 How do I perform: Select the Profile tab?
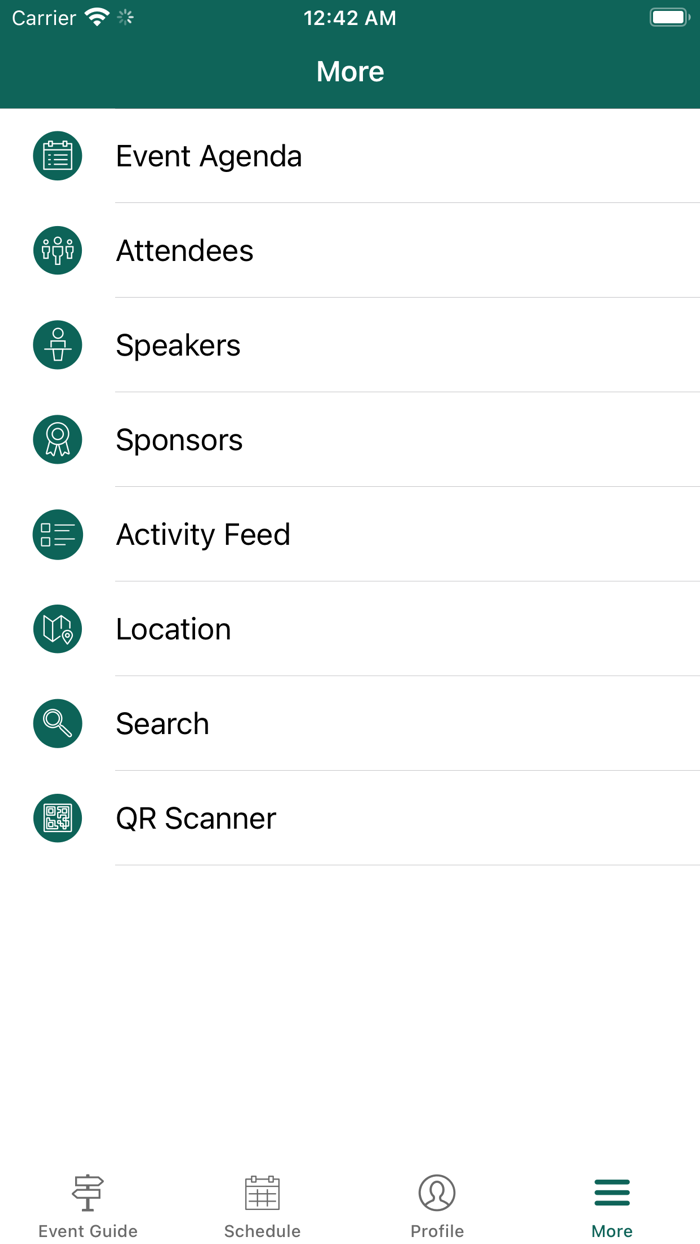point(437,1206)
